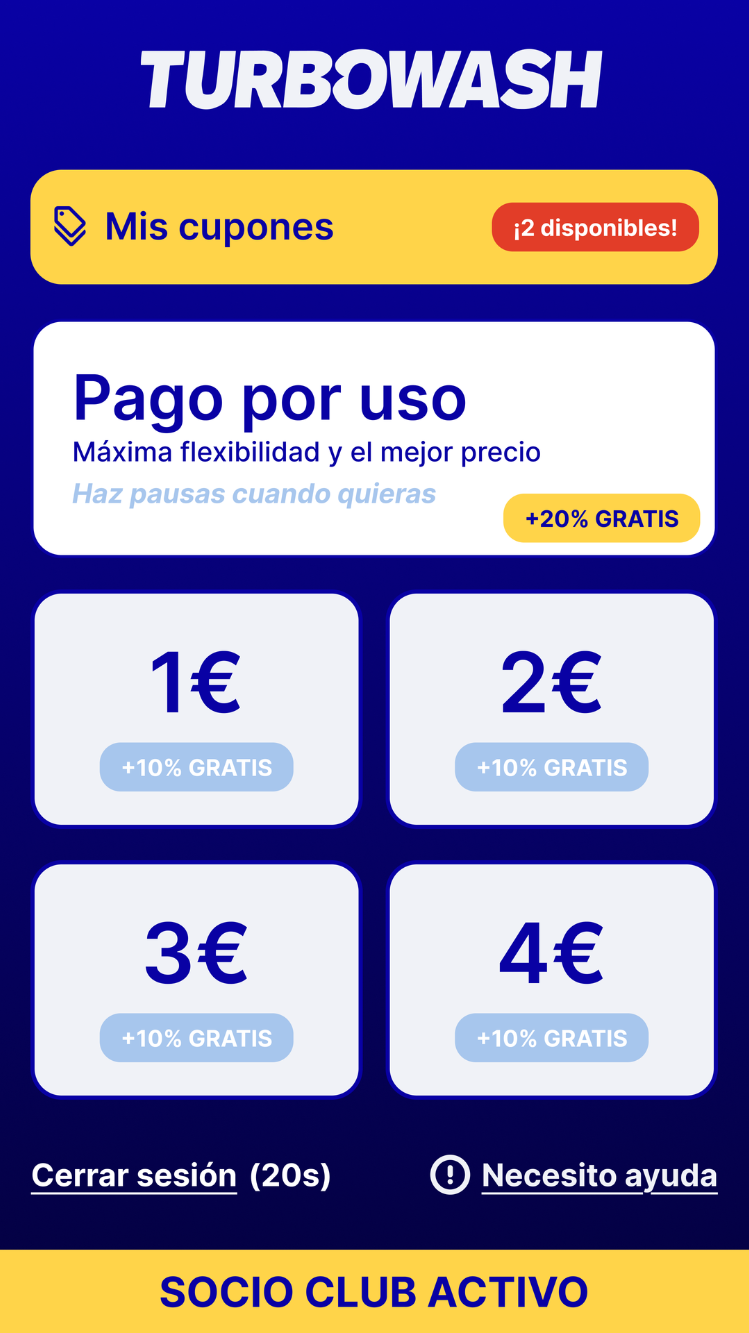Log out via Cerrar sesión

(134, 1175)
